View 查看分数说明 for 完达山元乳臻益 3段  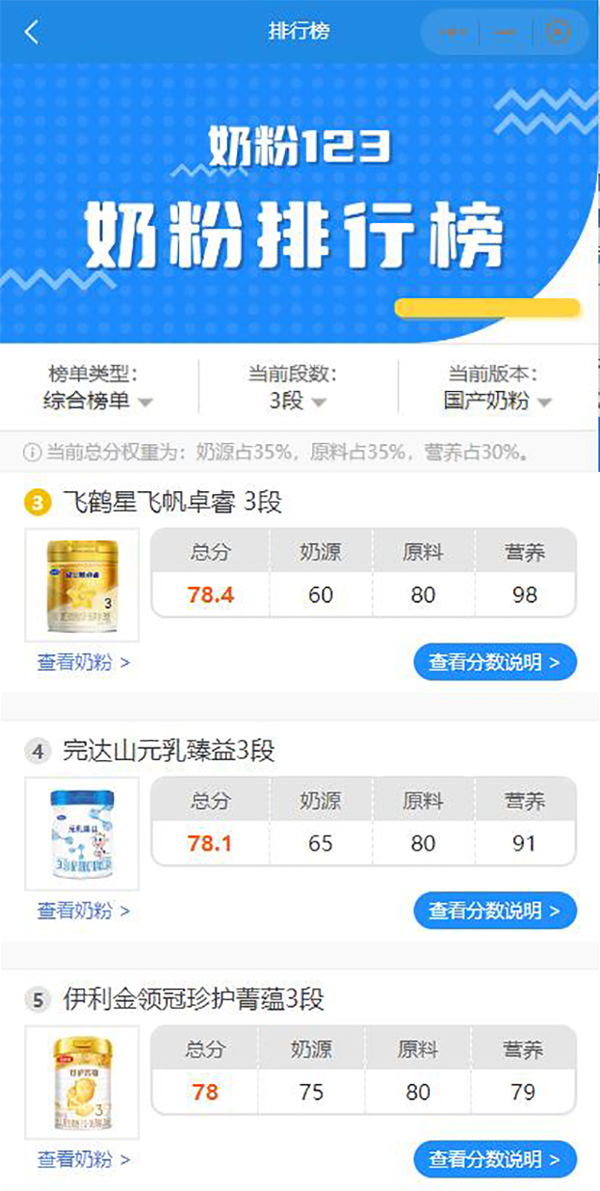(495, 911)
